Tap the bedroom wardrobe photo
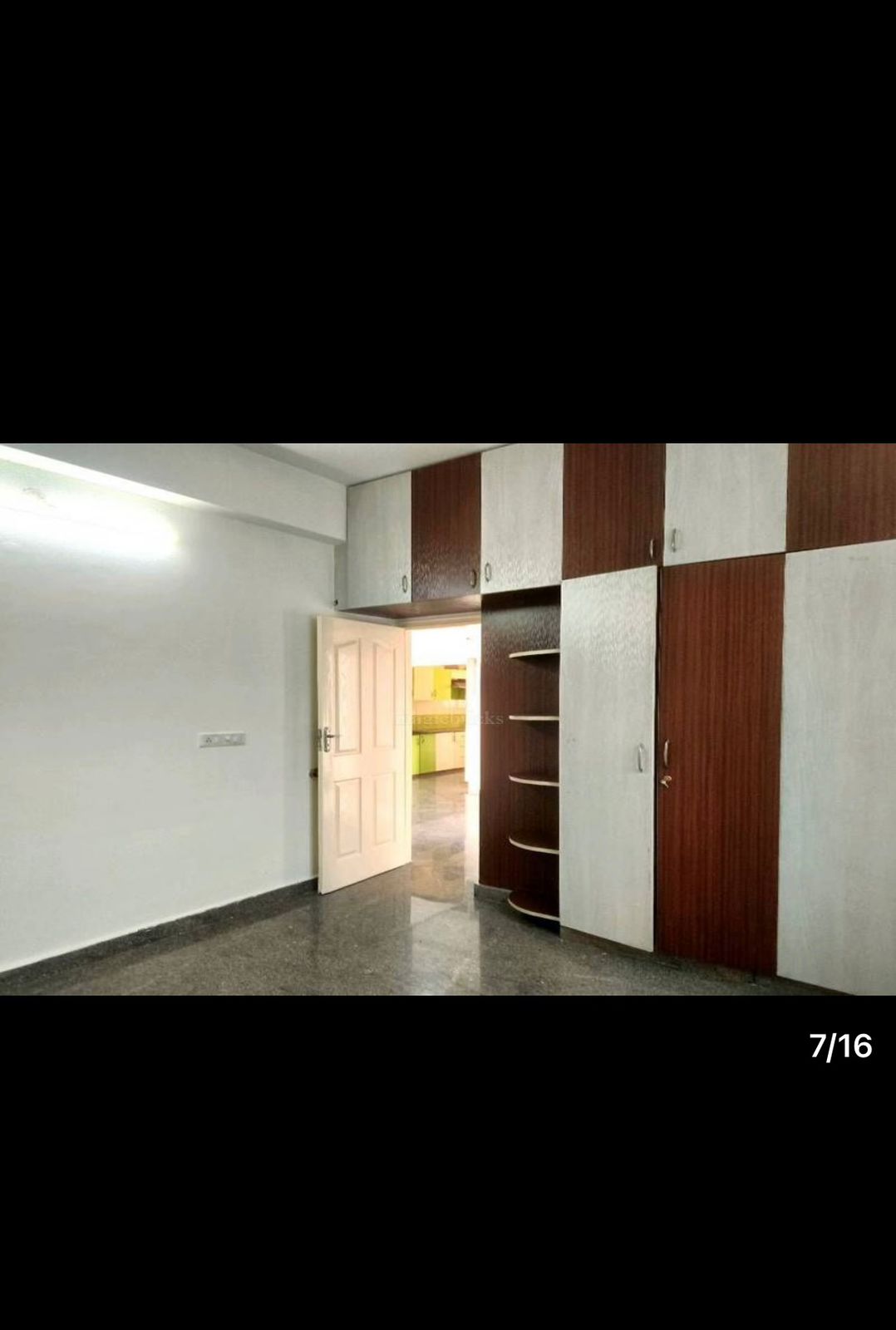Screen dimensions: 896x1330 click(x=448, y=719)
